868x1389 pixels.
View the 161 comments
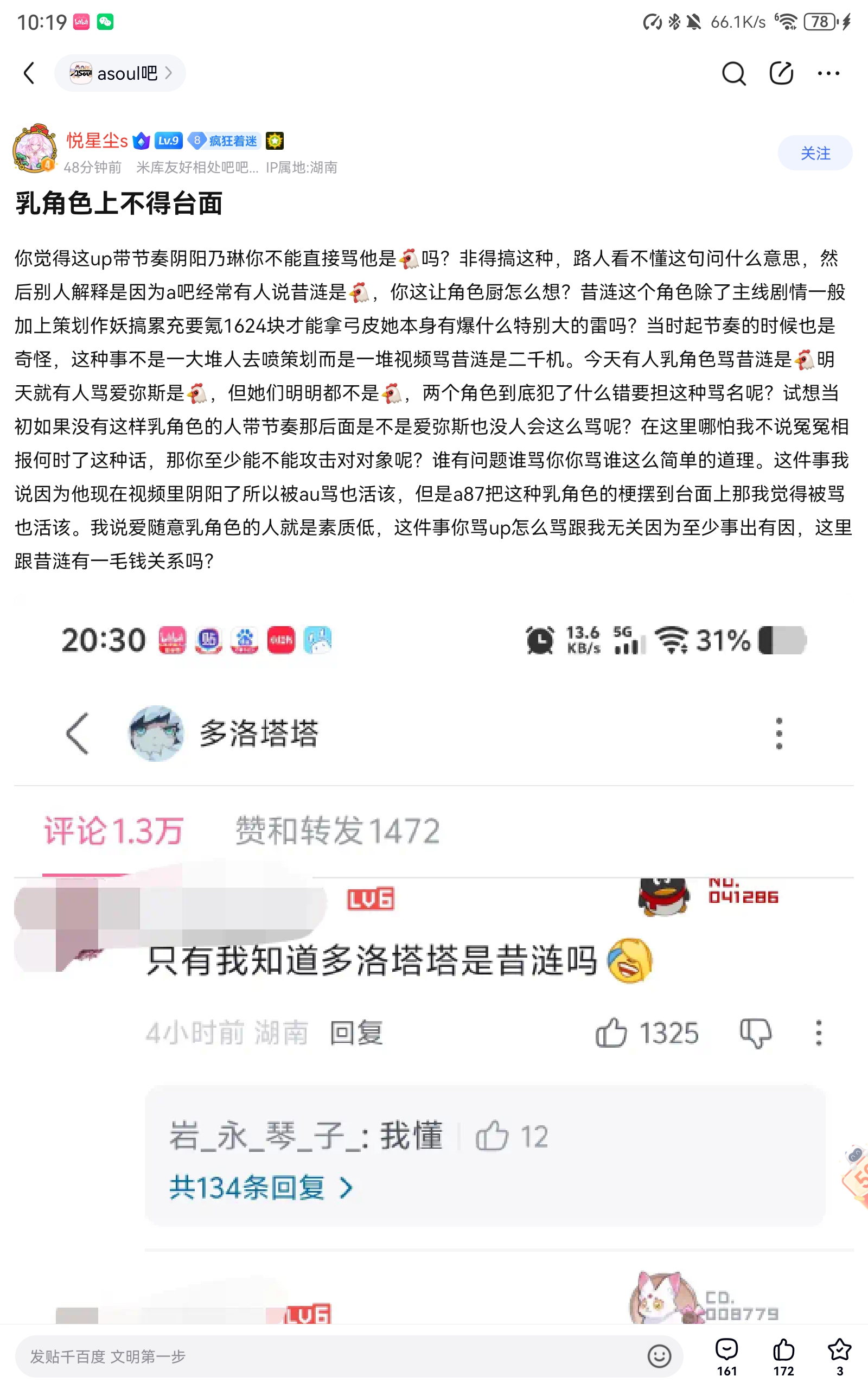[726, 1356]
